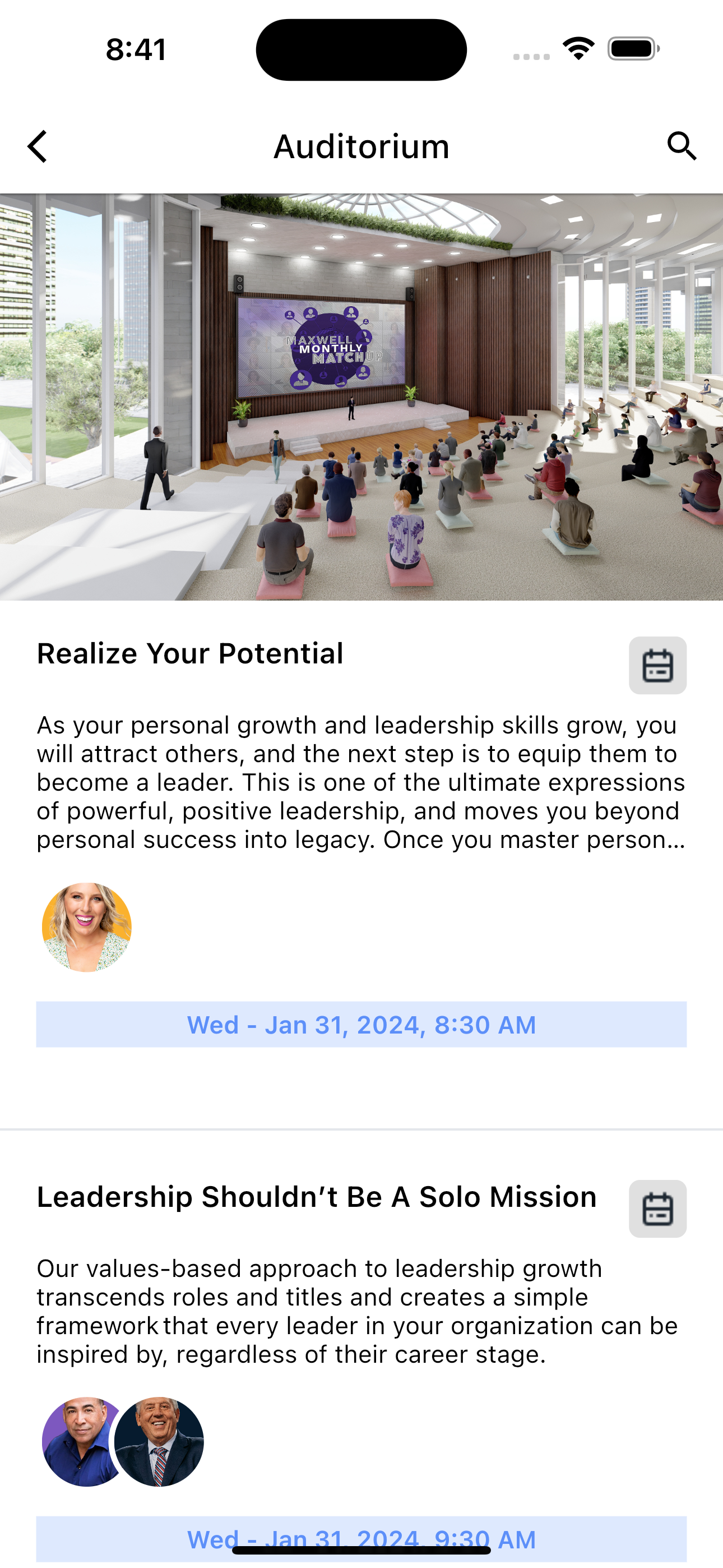
Task: Add Leadership Shouldn't Be A Solo Mission to calendar
Action: tap(657, 1209)
